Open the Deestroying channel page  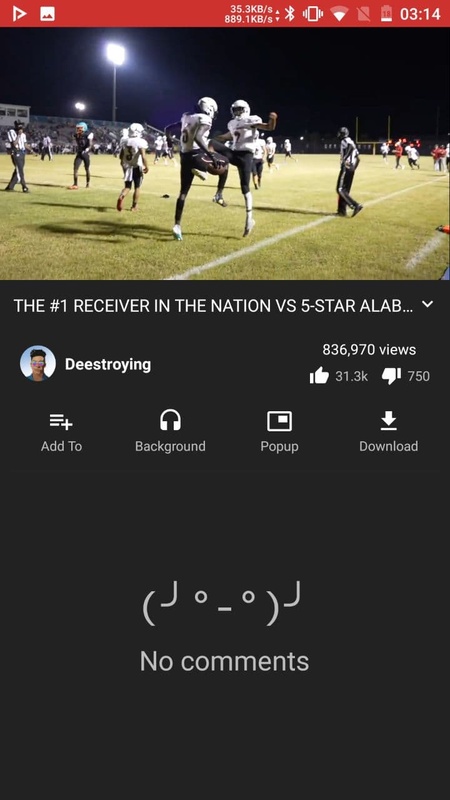86,364
